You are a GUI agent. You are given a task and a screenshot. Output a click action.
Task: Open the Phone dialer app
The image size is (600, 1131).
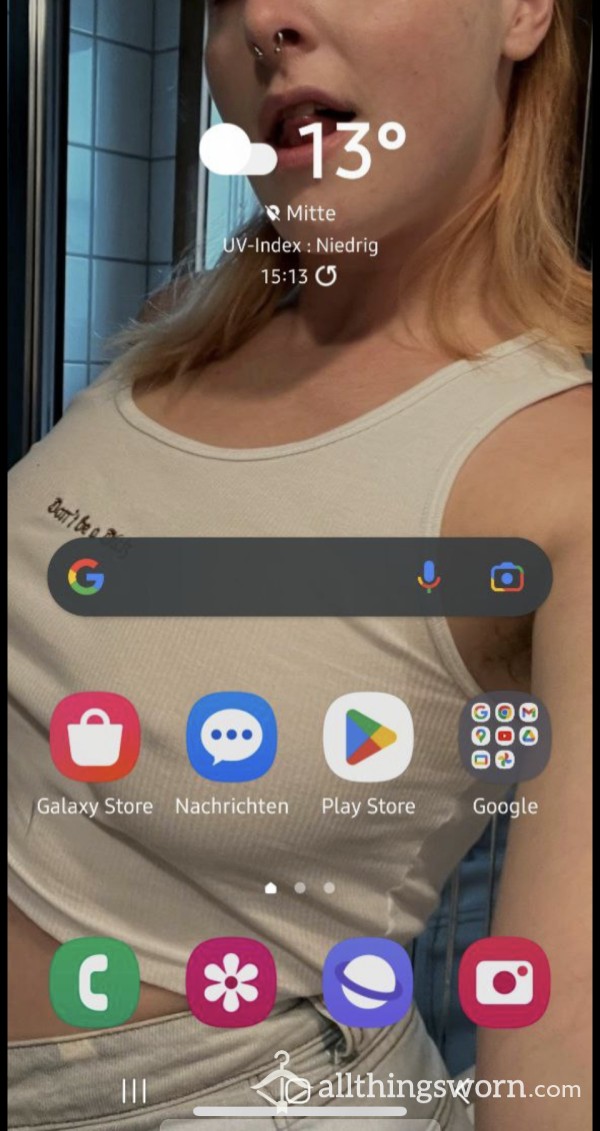[x=94, y=982]
